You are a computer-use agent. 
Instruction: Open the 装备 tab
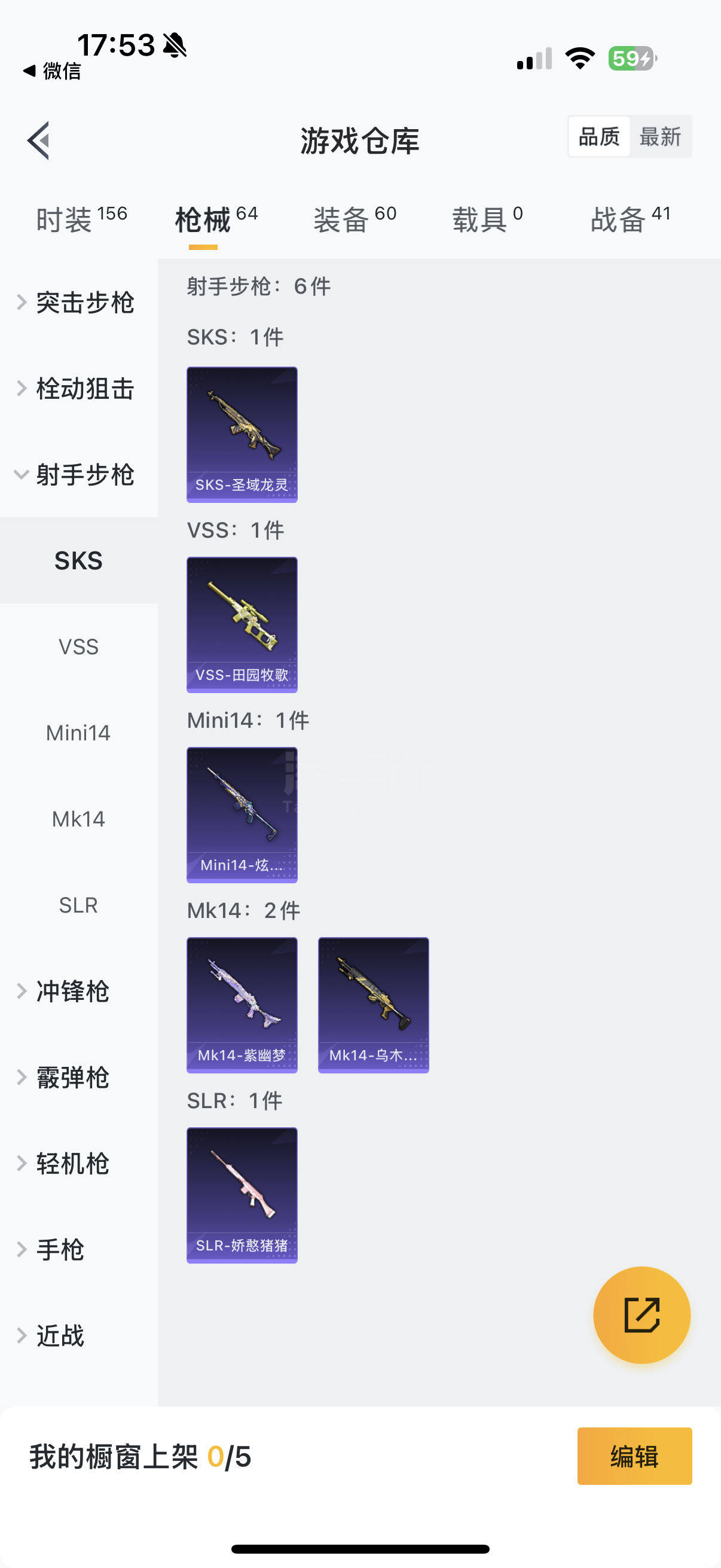tap(355, 218)
